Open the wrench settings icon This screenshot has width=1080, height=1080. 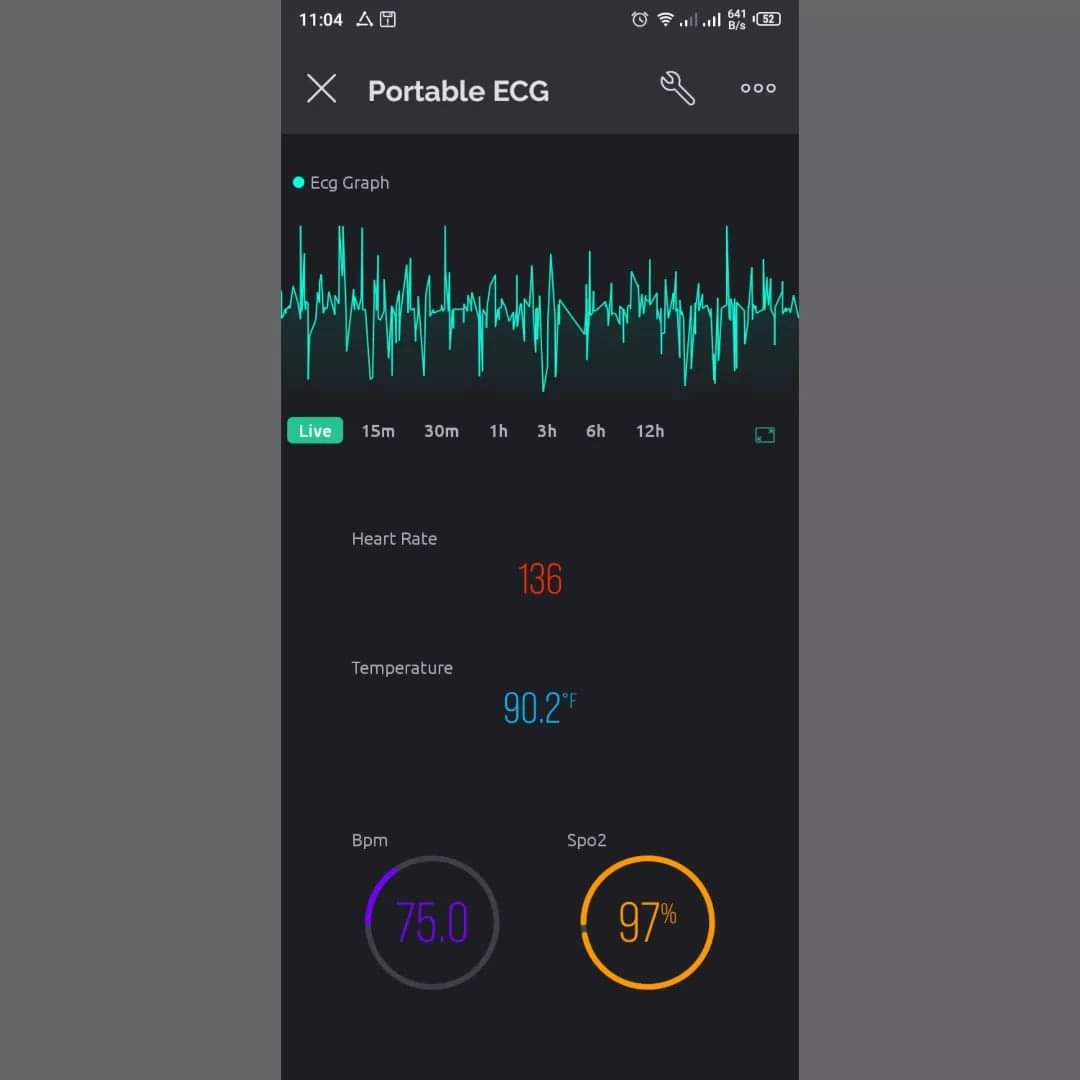677,88
